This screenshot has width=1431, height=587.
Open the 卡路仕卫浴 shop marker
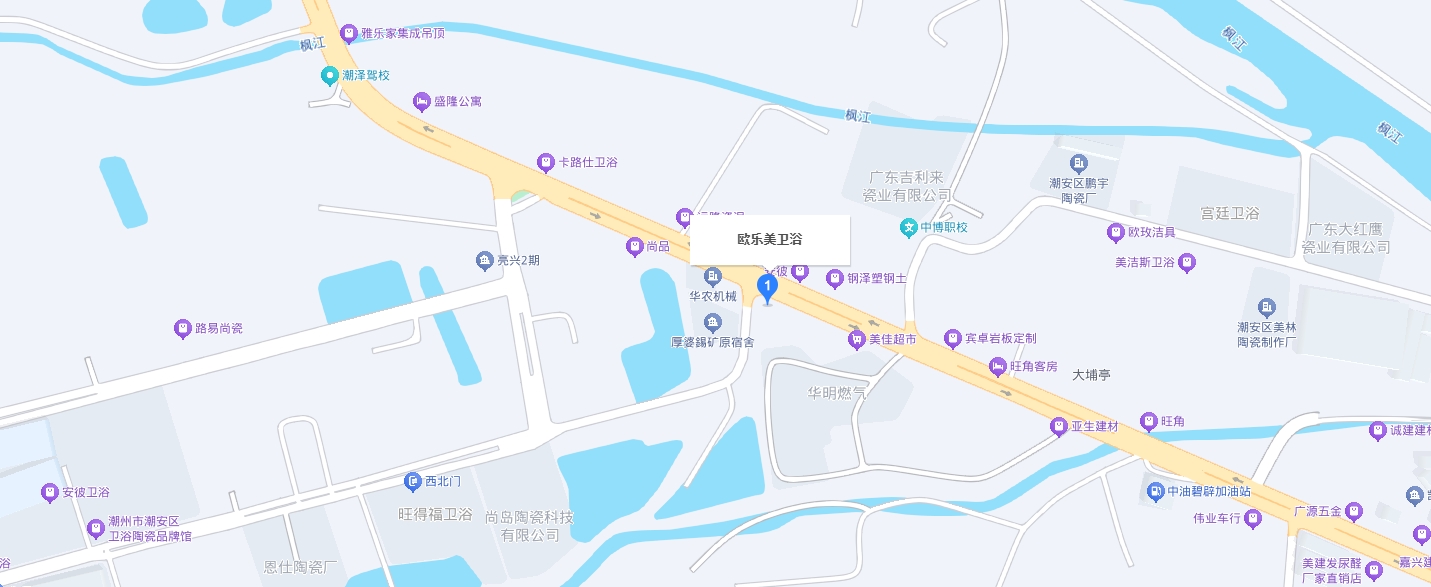coord(546,161)
